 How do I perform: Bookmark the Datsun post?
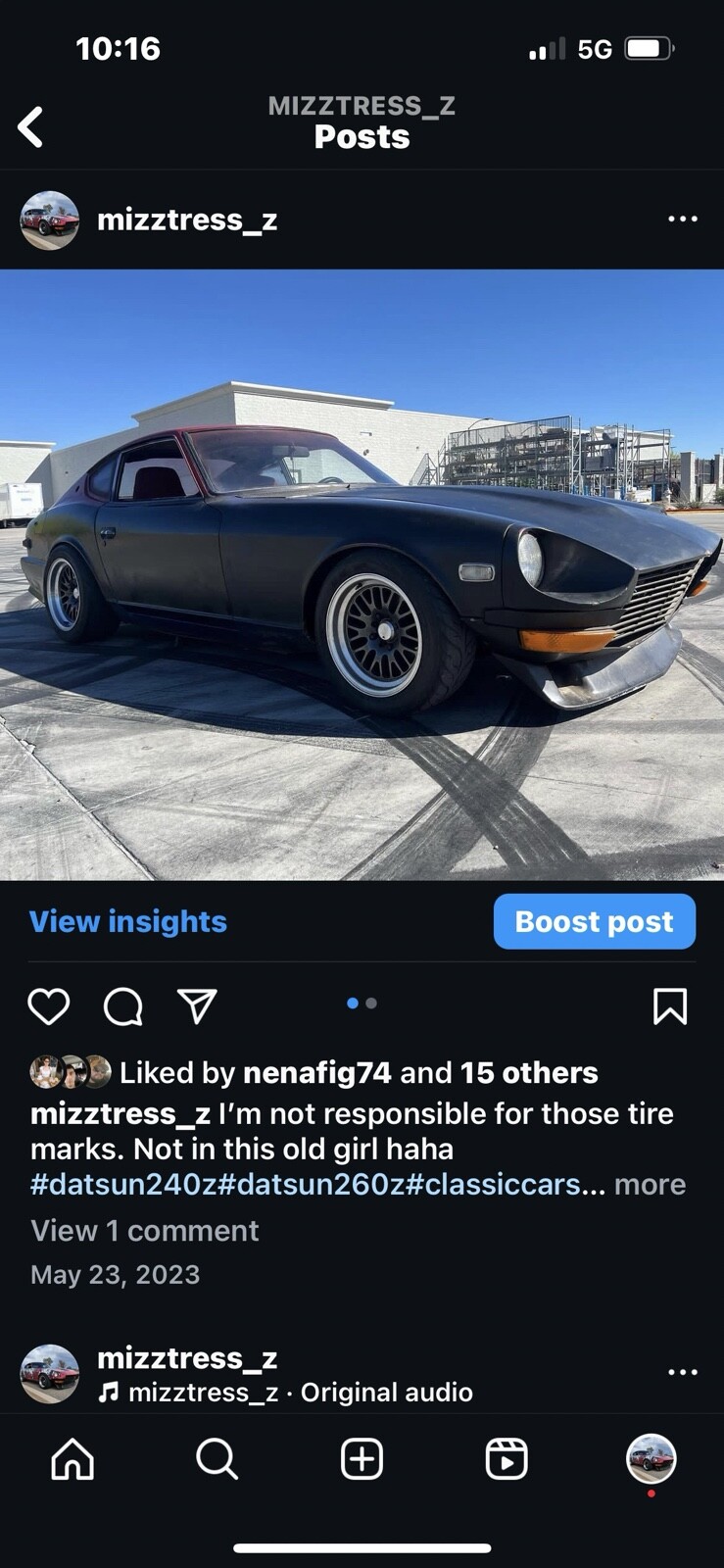(670, 1006)
